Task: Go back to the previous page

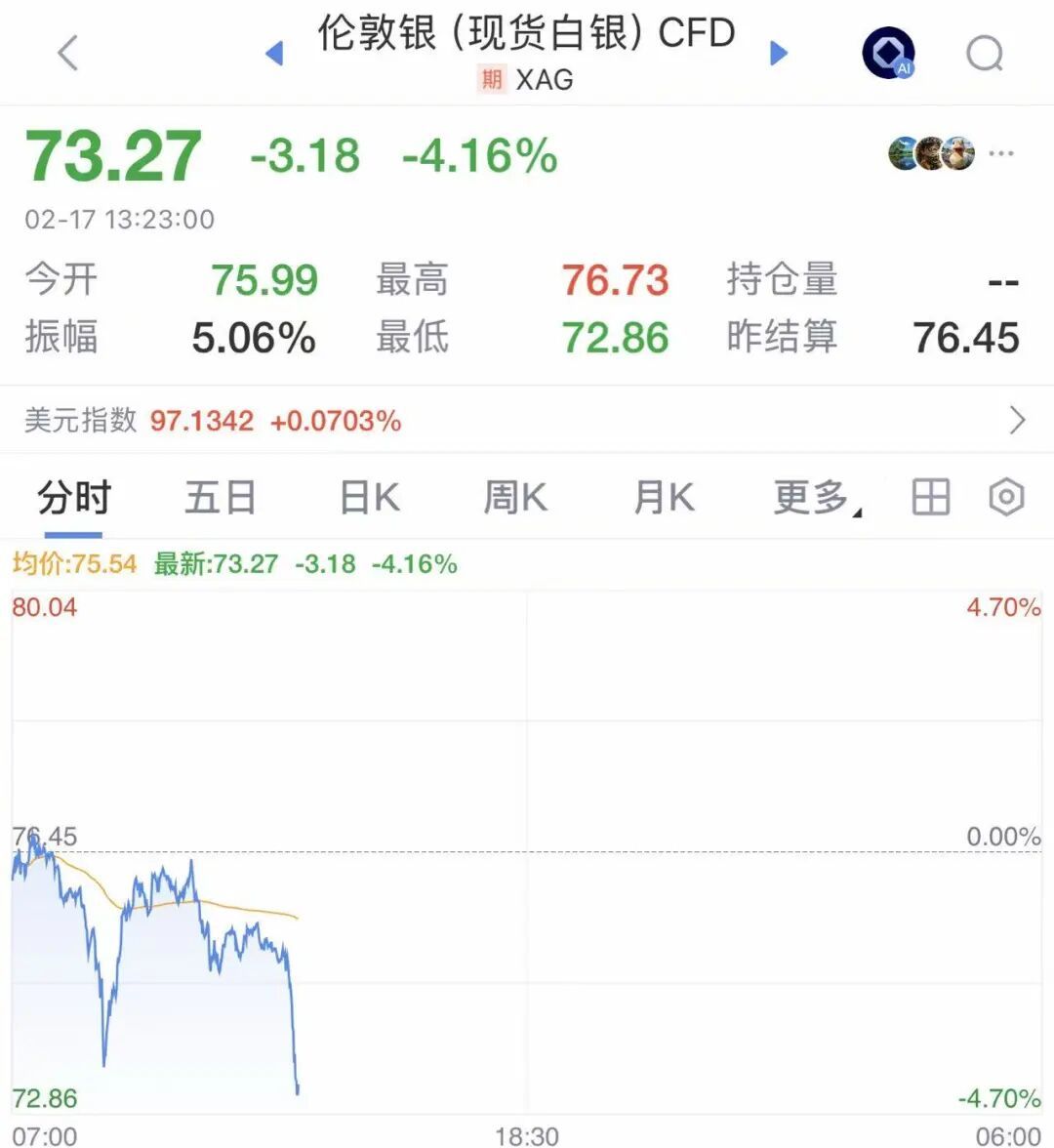Action: pos(67,53)
